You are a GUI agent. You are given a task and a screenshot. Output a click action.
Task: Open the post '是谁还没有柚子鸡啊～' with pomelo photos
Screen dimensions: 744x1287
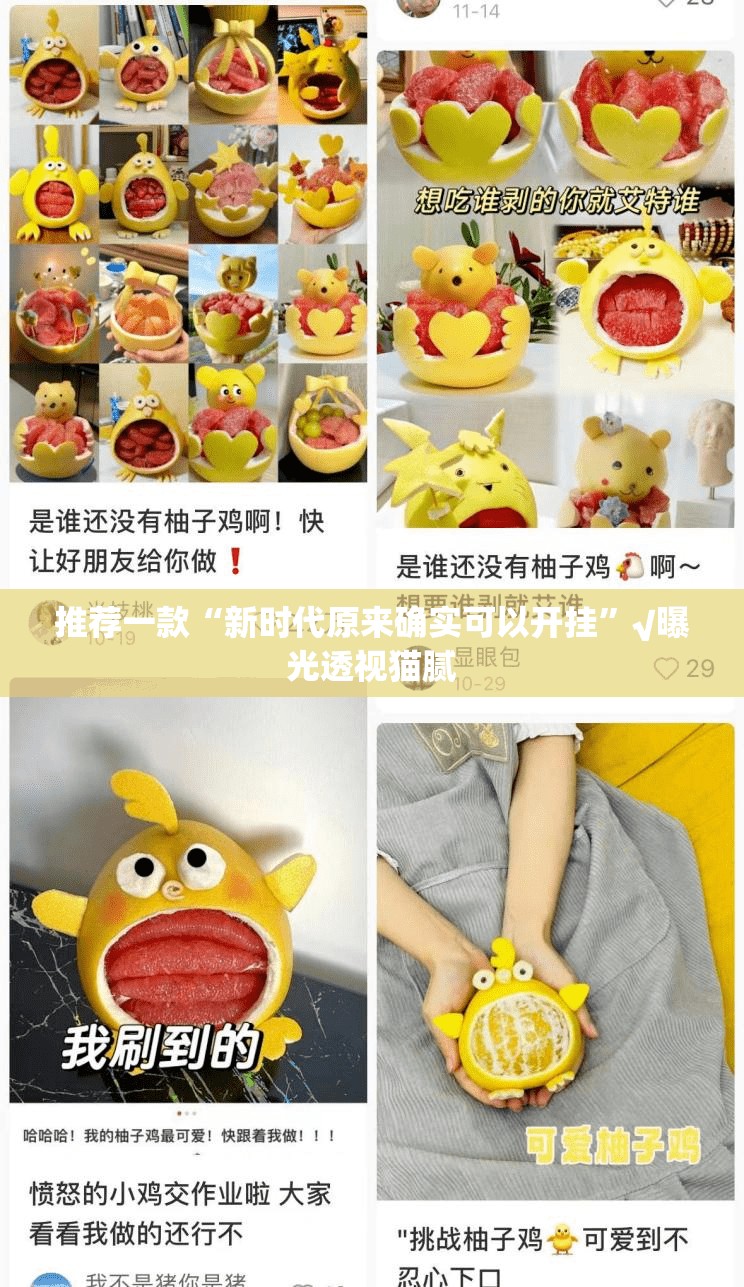pos(555,290)
